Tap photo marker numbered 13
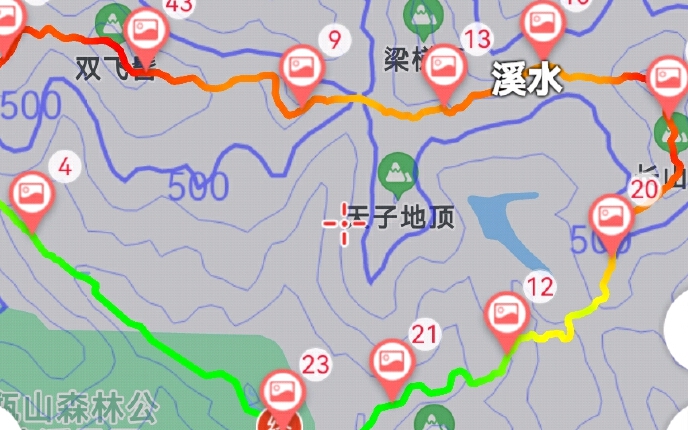The width and height of the screenshot is (688, 430). click(x=444, y=68)
